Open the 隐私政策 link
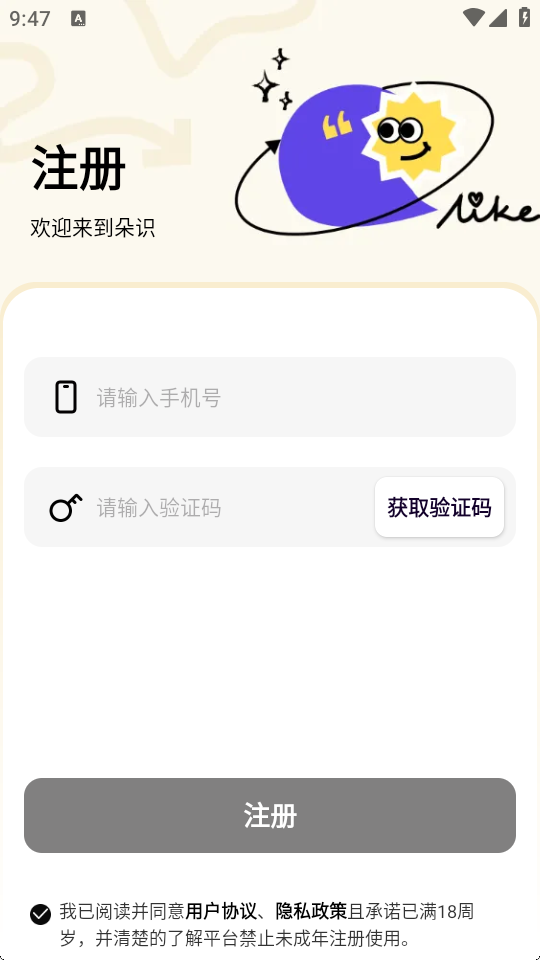The width and height of the screenshot is (540, 960). pyautogui.click(x=312, y=911)
